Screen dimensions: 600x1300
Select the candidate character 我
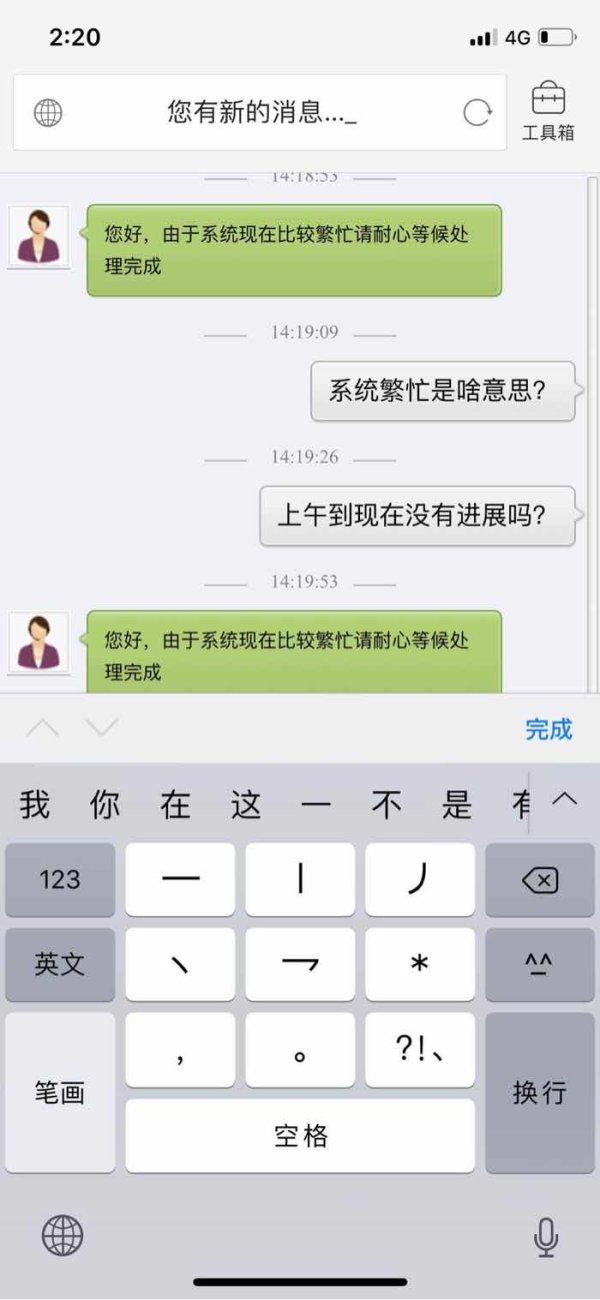(x=35, y=804)
